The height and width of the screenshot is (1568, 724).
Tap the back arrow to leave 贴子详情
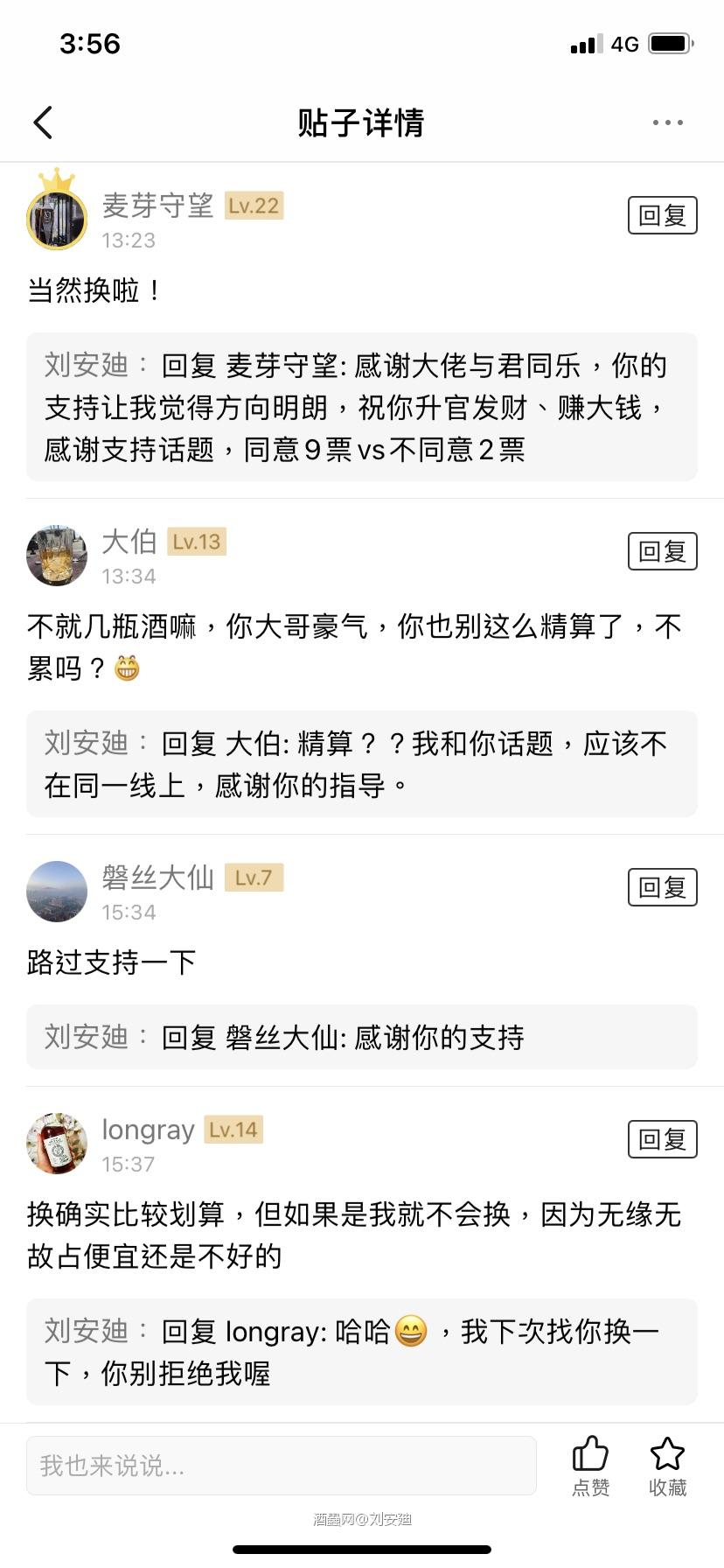tap(43, 122)
